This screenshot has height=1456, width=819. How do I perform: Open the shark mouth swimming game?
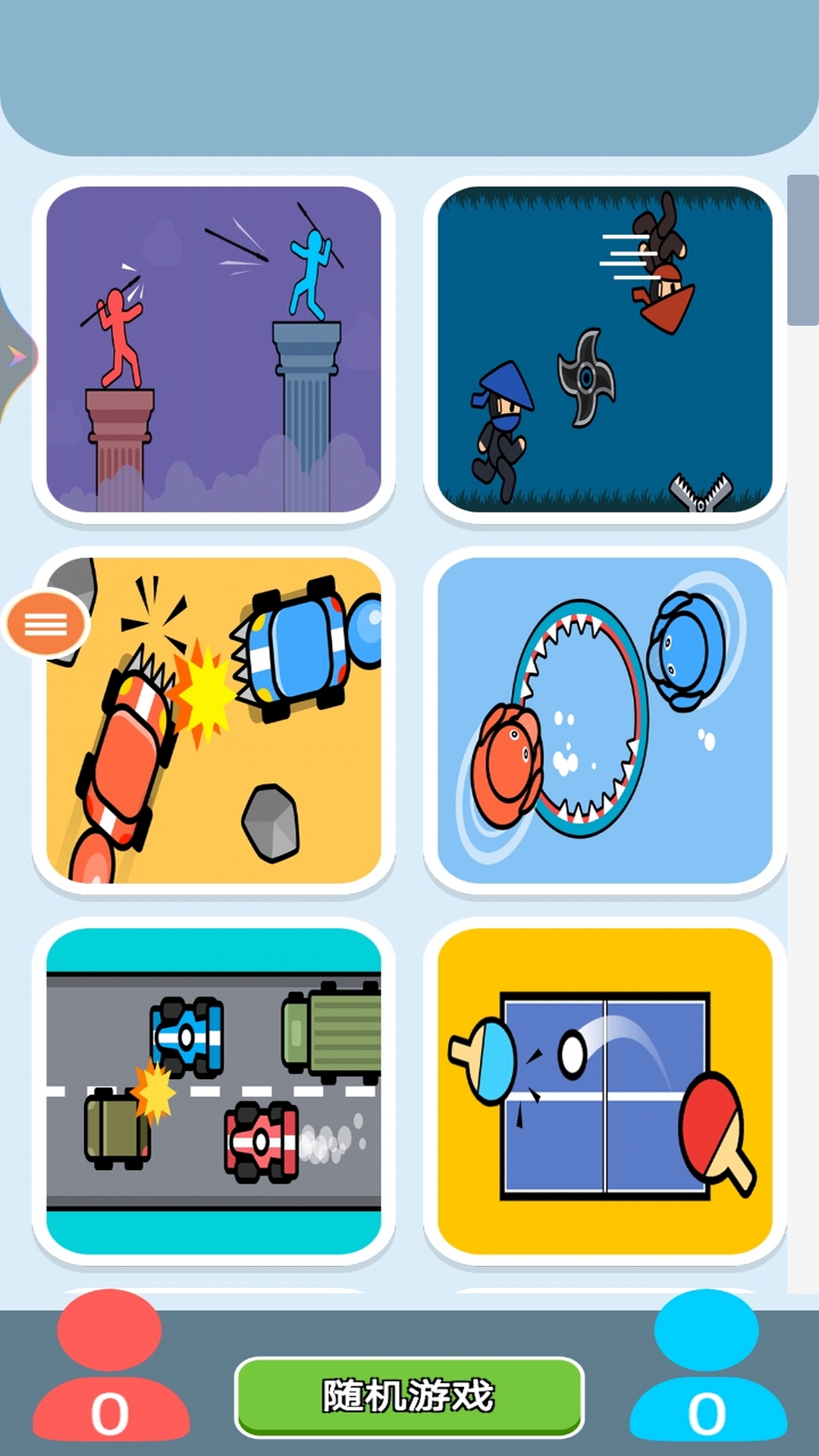[604, 720]
